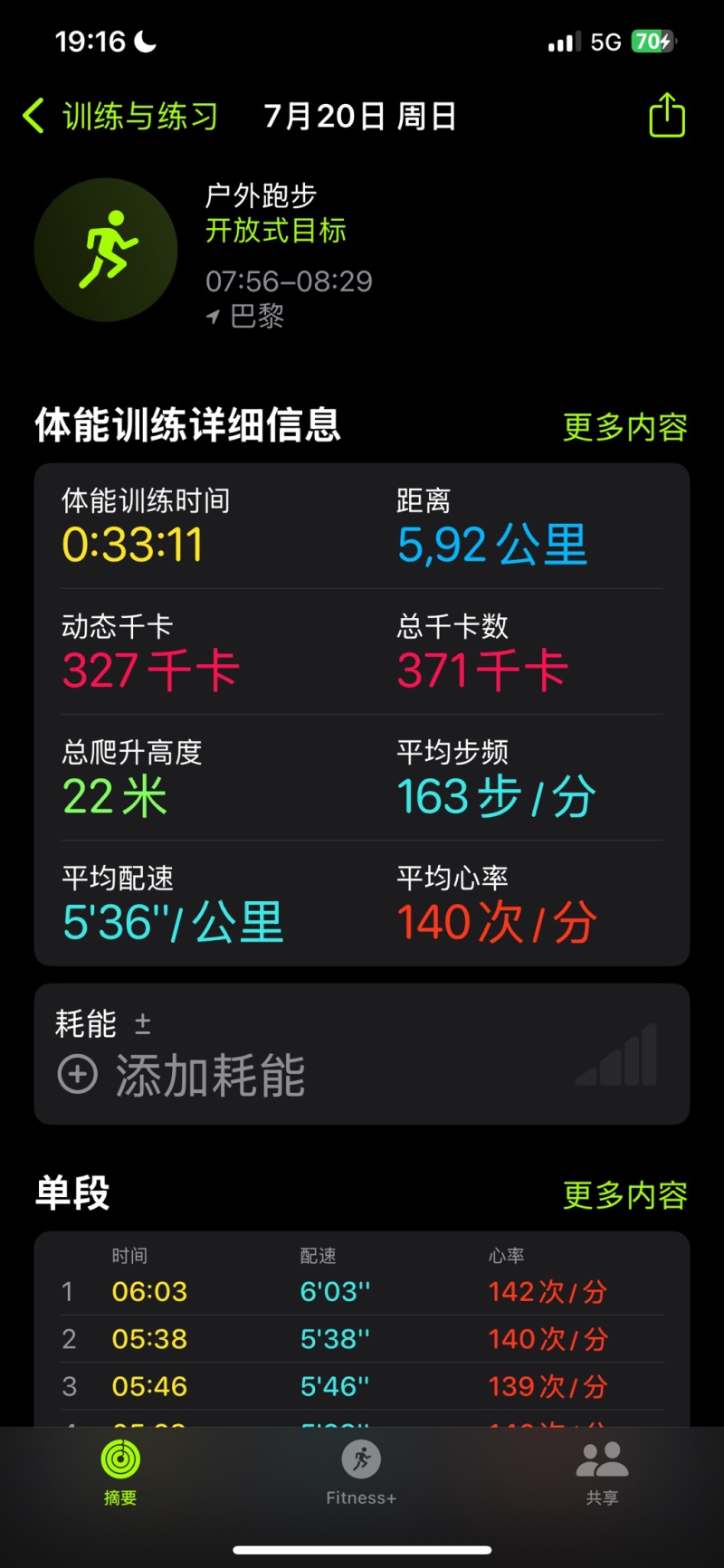Viewport: 724px width, 1568px height.
Task: Share this workout summary
Action: [667, 116]
